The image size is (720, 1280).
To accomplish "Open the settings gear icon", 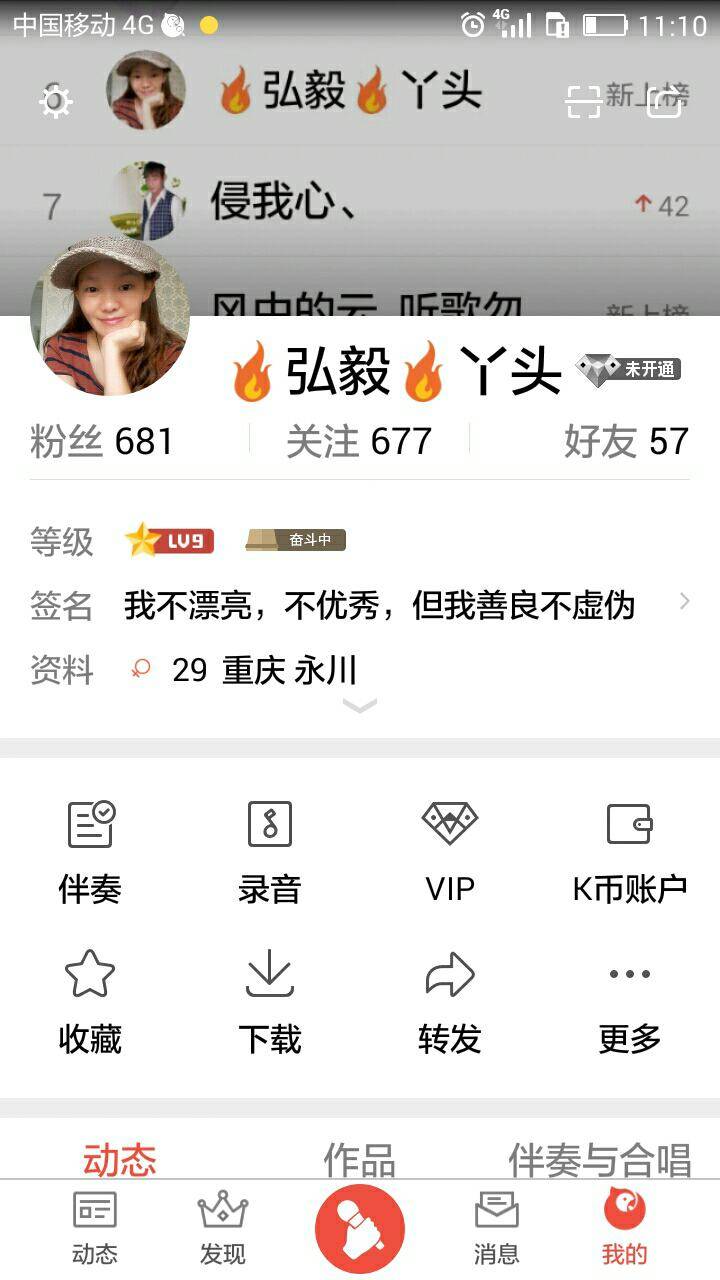I will pos(55,101).
